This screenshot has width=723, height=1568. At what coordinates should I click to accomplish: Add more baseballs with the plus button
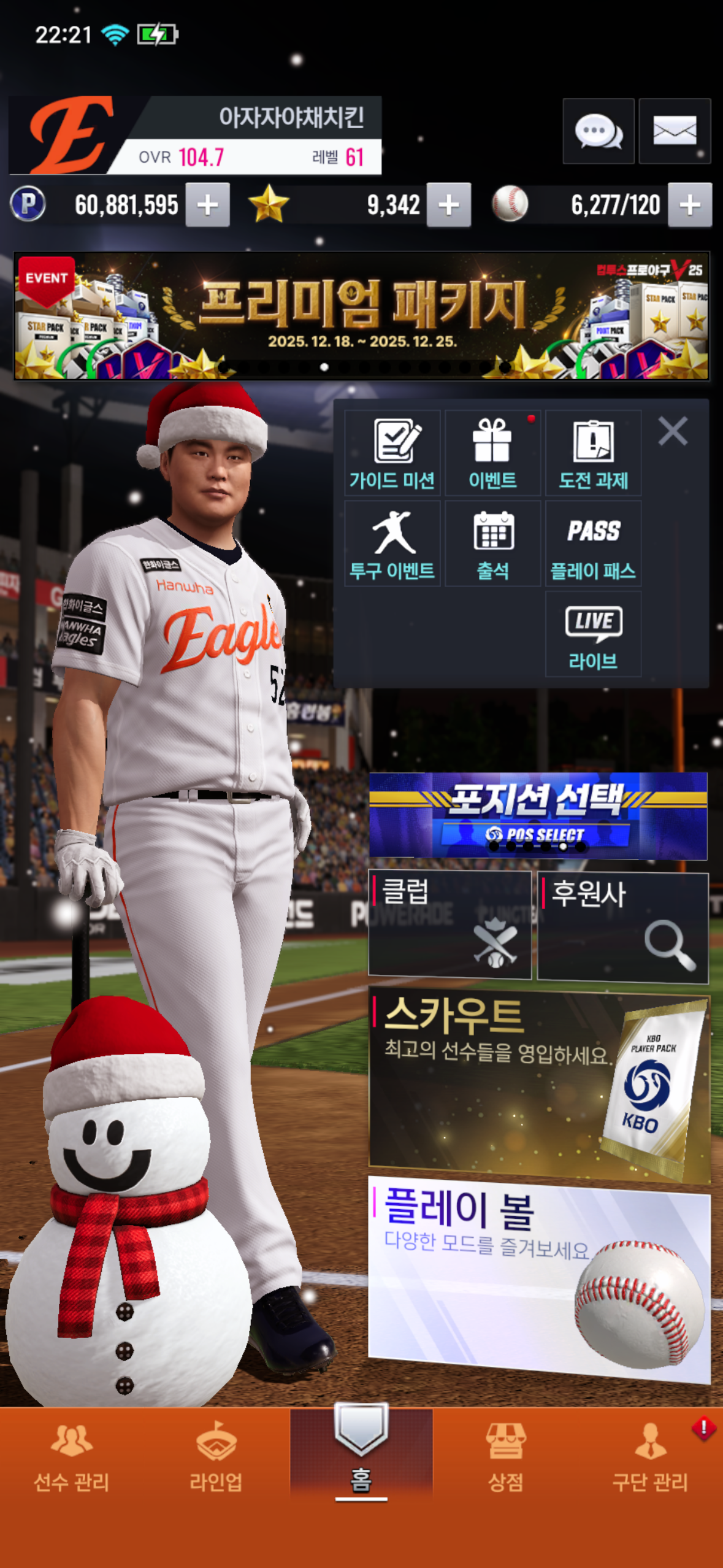pos(690,205)
